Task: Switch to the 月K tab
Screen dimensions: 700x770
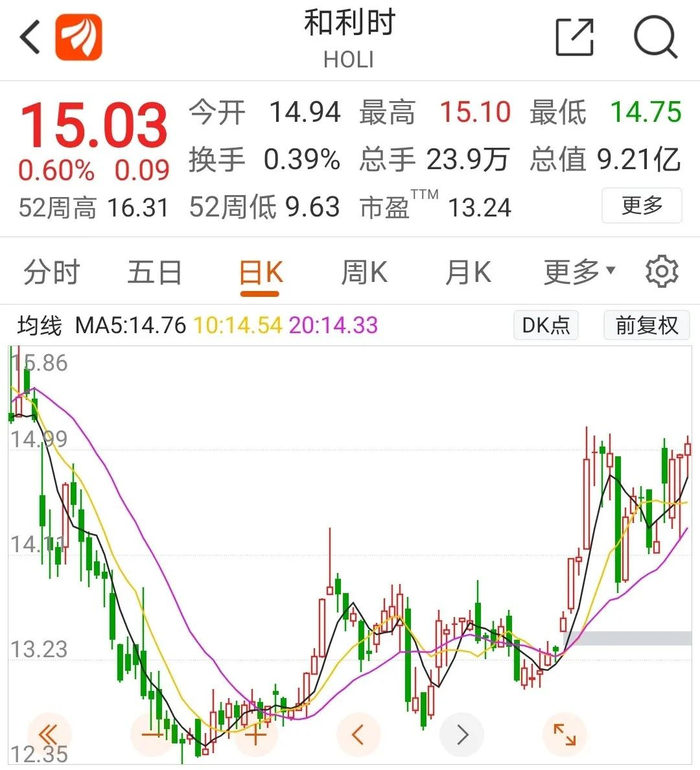Action: click(468, 272)
